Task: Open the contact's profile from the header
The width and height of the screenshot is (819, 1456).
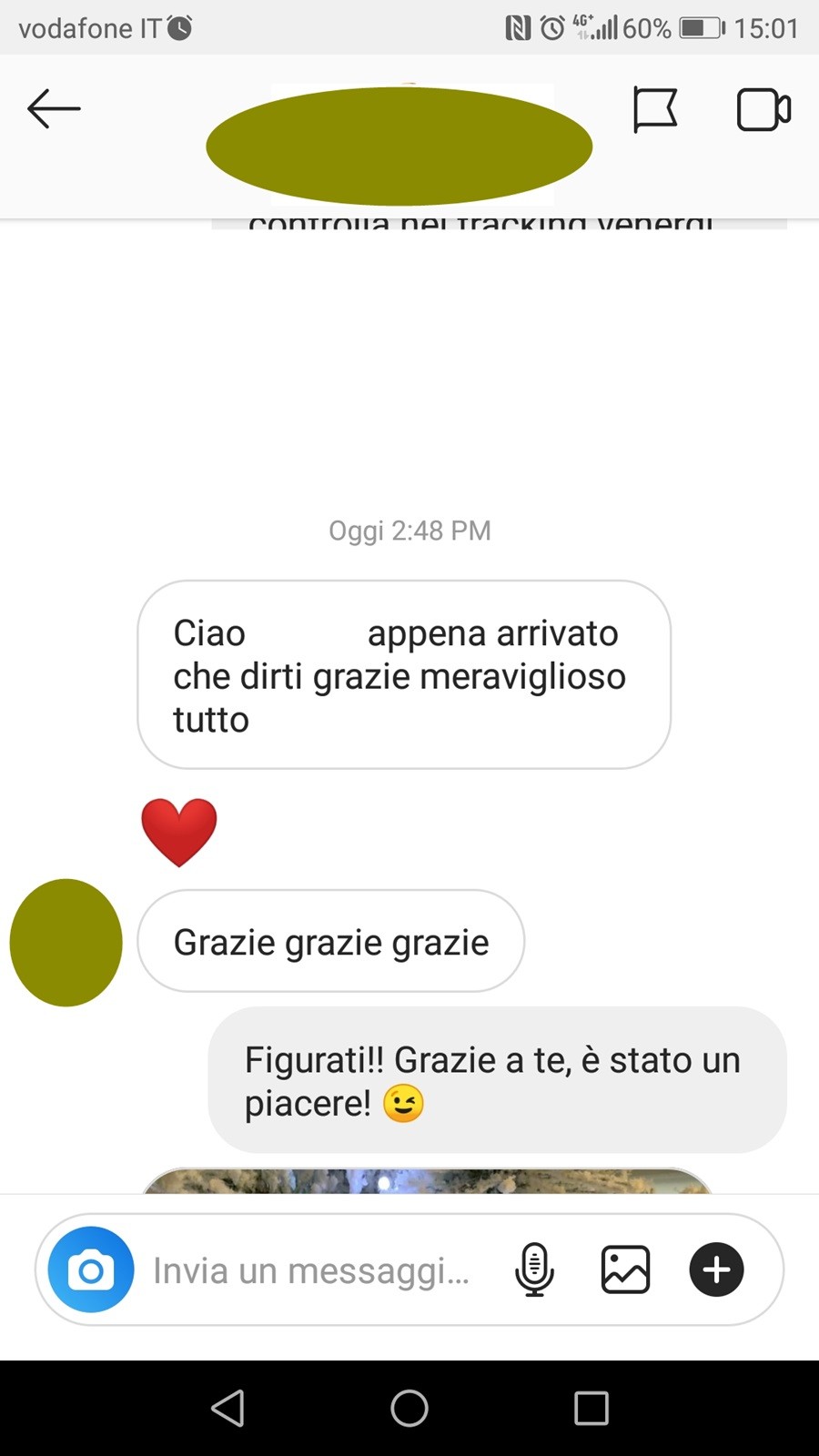Action: (x=399, y=146)
